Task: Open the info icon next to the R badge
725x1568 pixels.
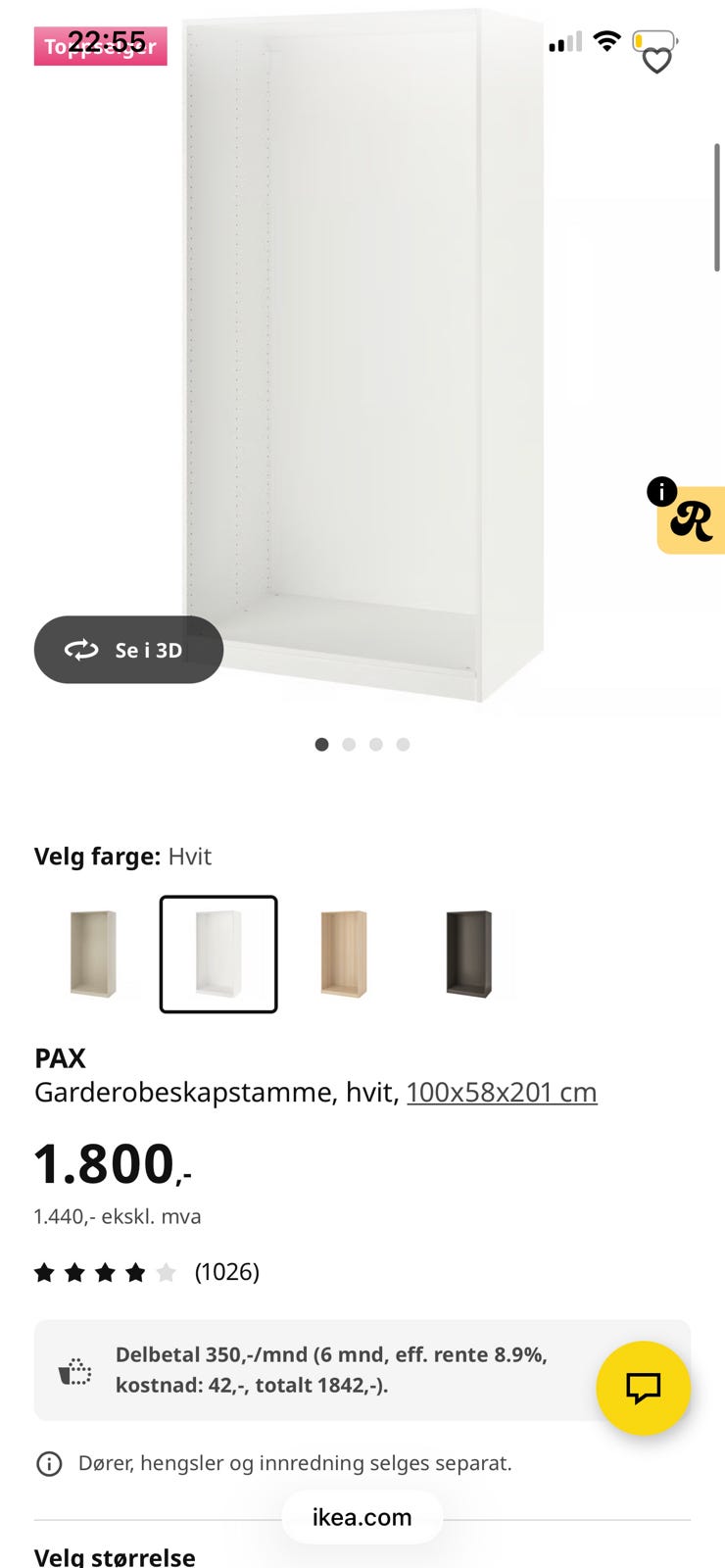Action: tap(662, 489)
